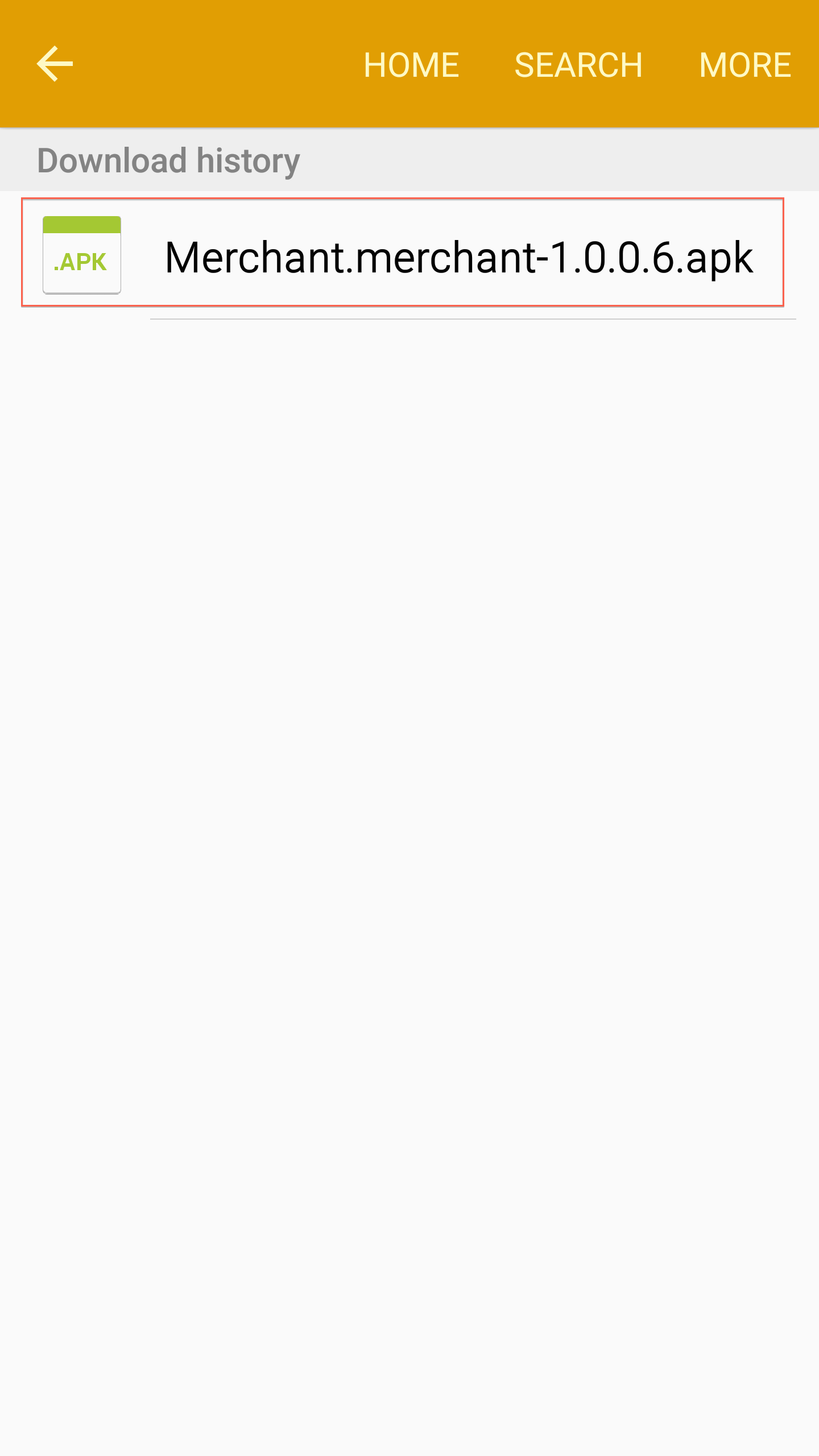
Task: Open SEARCH in the toolbar
Action: point(578,65)
